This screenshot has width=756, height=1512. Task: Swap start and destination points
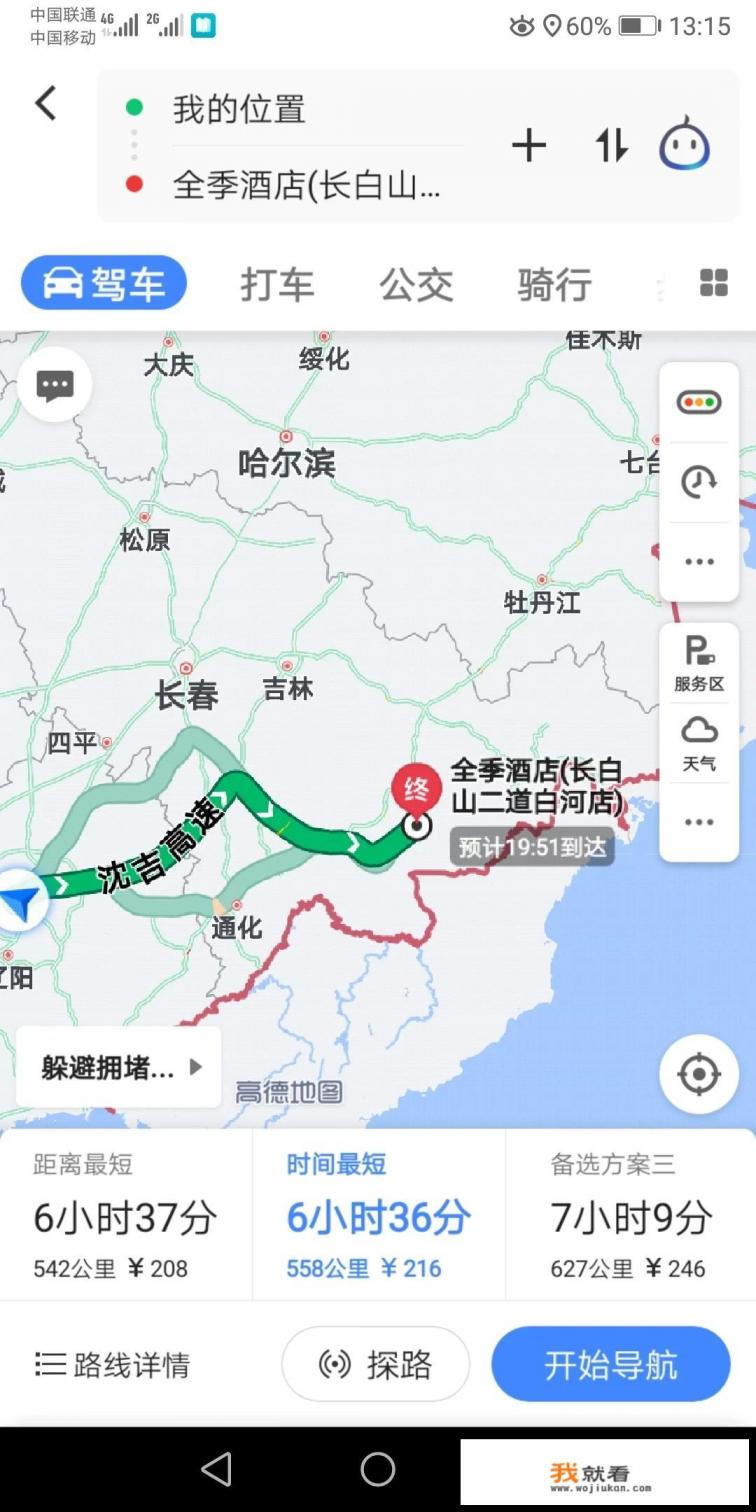611,146
